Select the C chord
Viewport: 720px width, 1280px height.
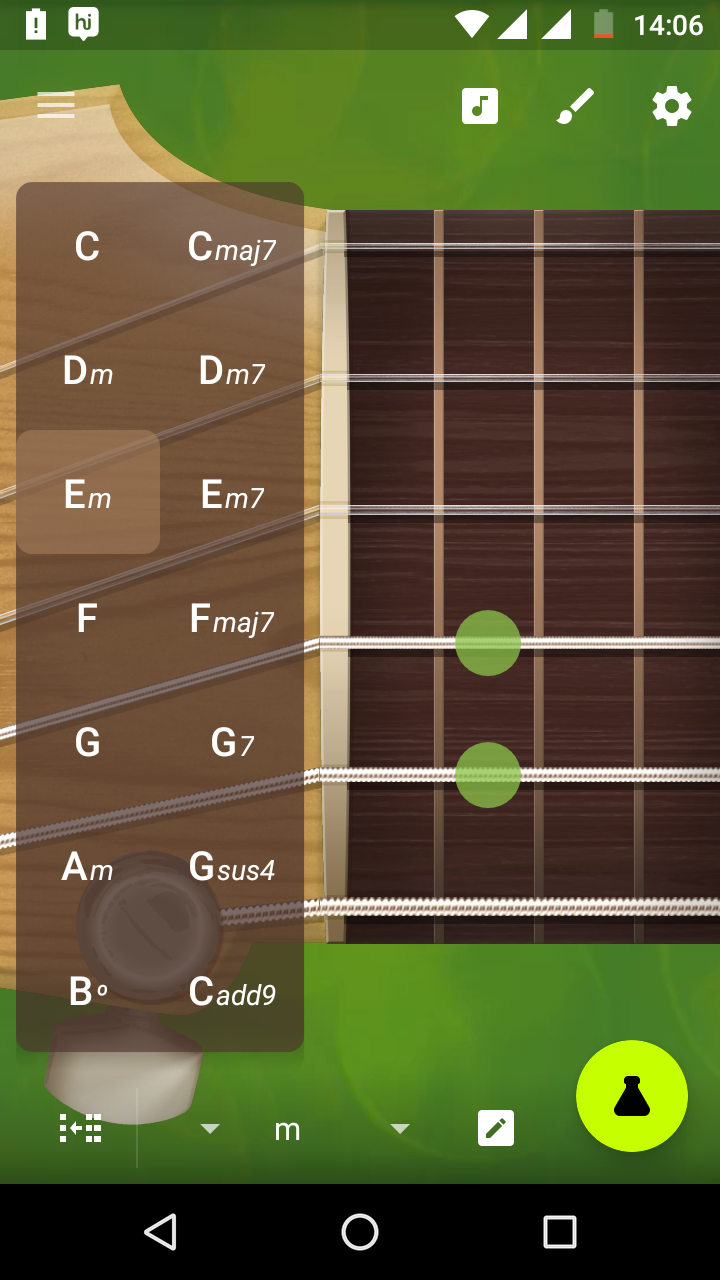coord(88,246)
